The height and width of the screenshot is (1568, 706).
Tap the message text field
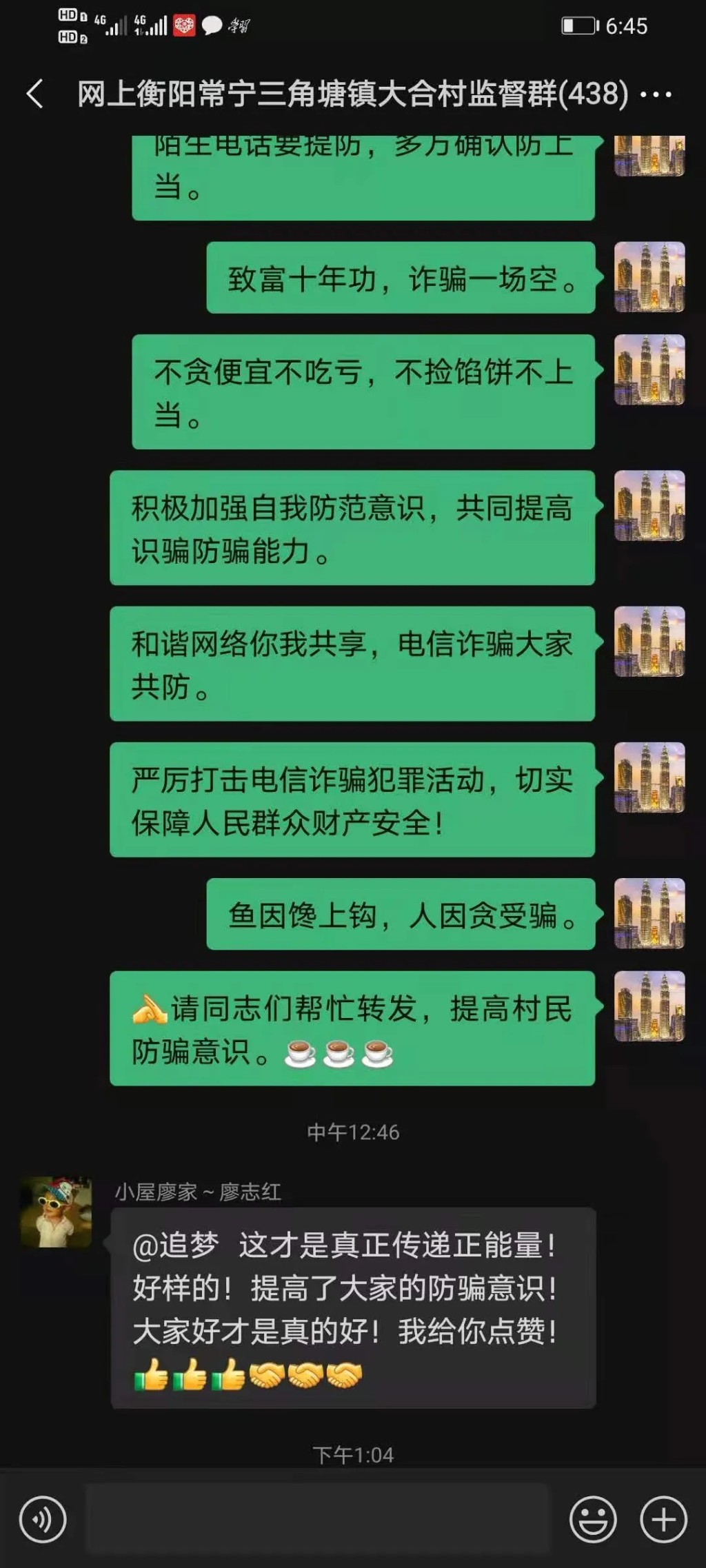(317, 1519)
